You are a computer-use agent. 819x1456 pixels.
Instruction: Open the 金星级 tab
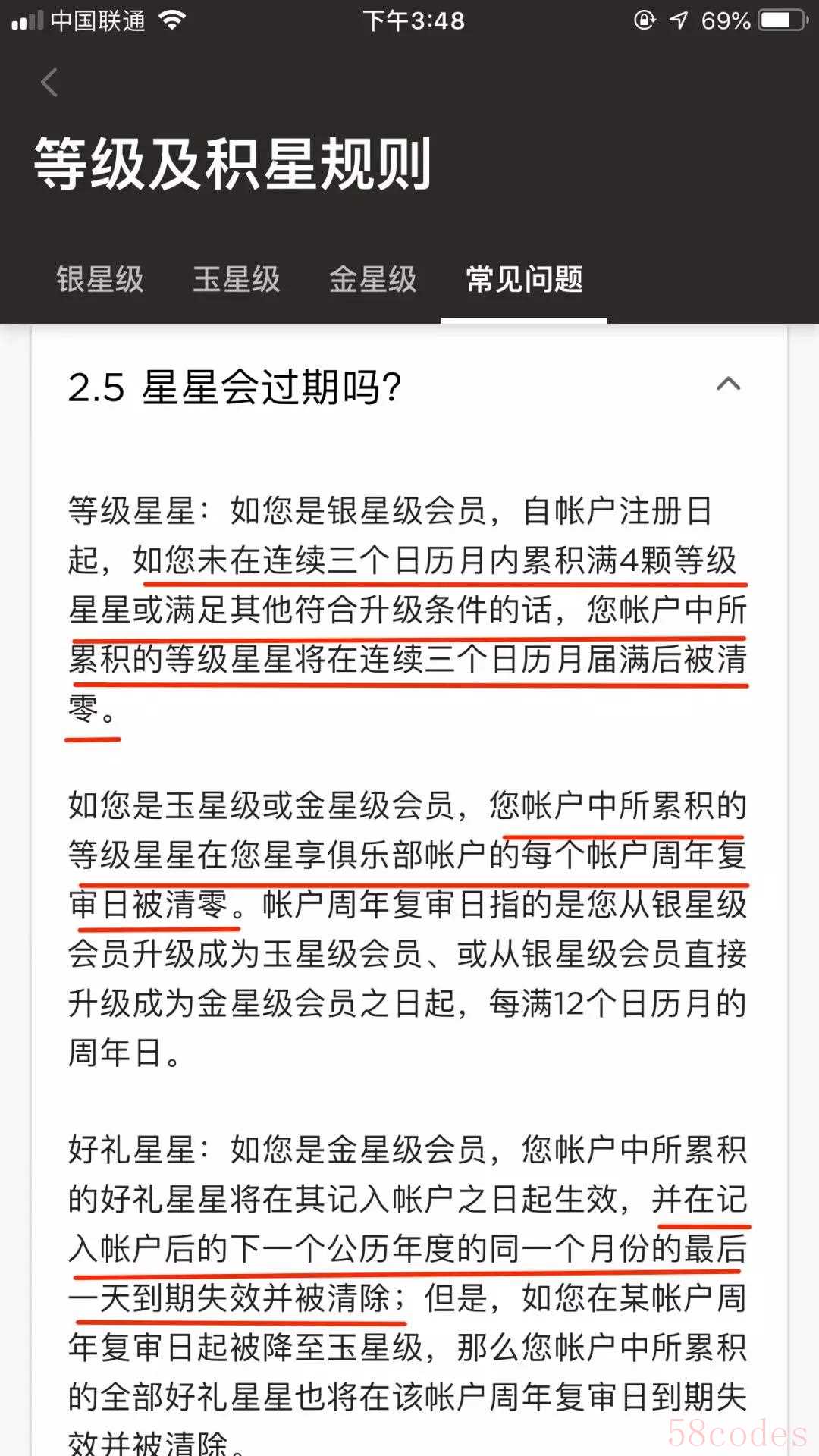pos(373,279)
